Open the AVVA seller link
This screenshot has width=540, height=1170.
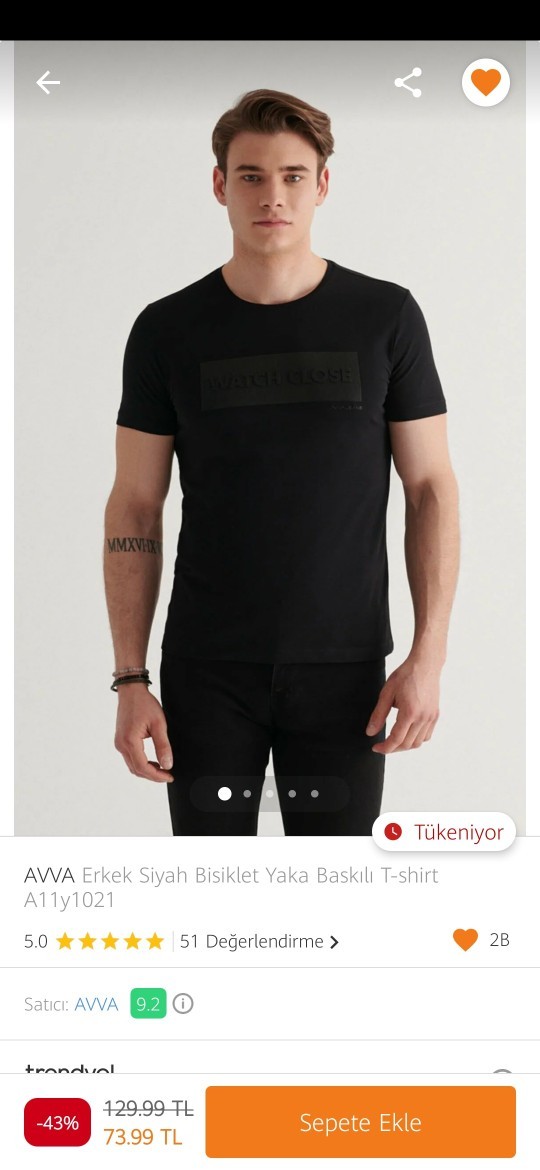pos(96,1004)
